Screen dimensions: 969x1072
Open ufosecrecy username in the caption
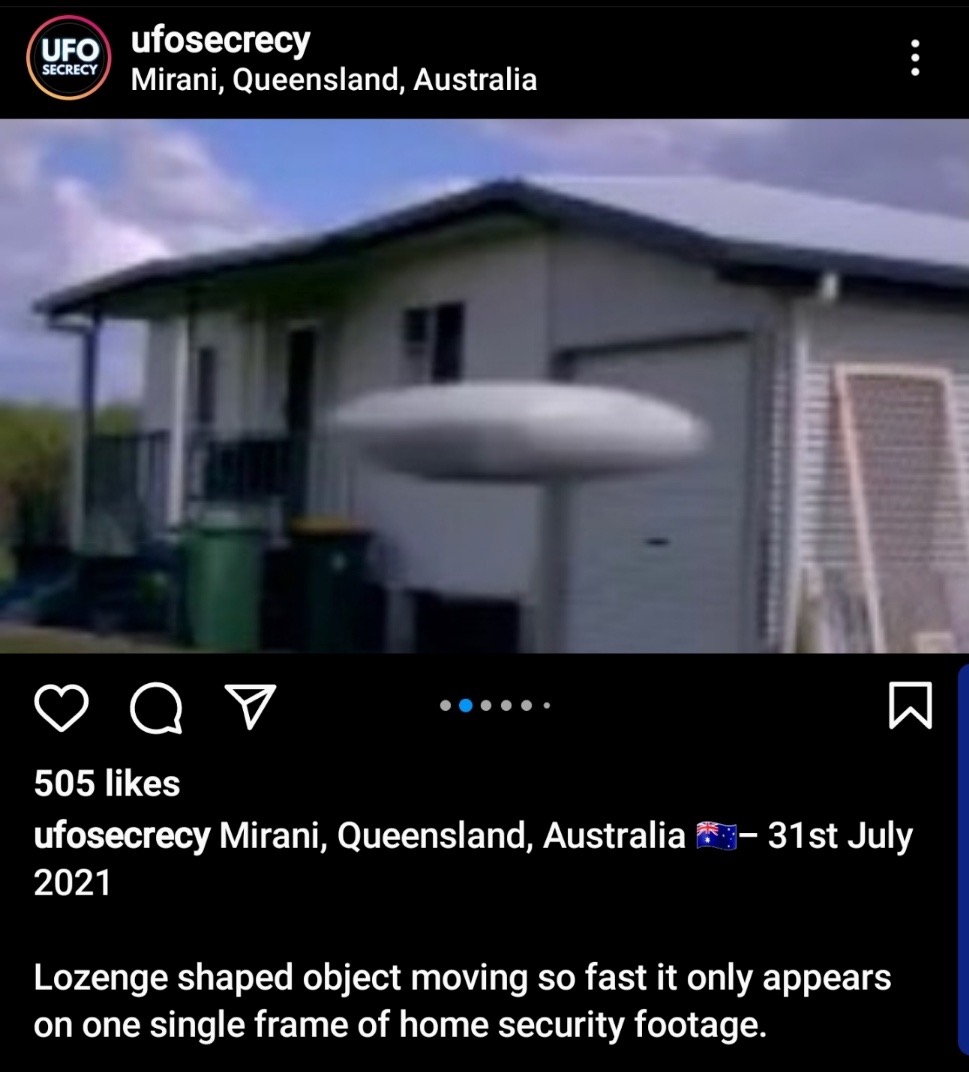(122, 836)
